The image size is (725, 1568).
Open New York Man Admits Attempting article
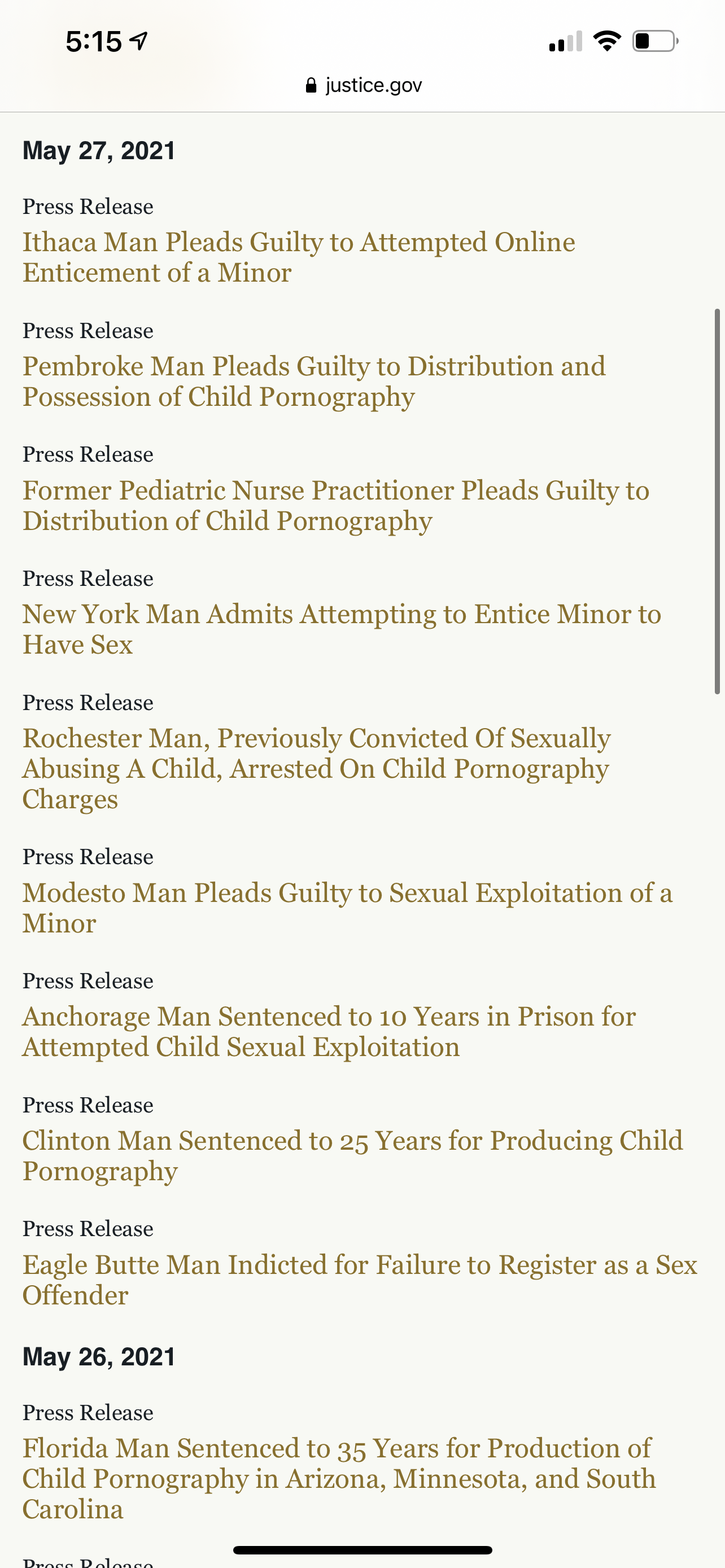pos(342,629)
